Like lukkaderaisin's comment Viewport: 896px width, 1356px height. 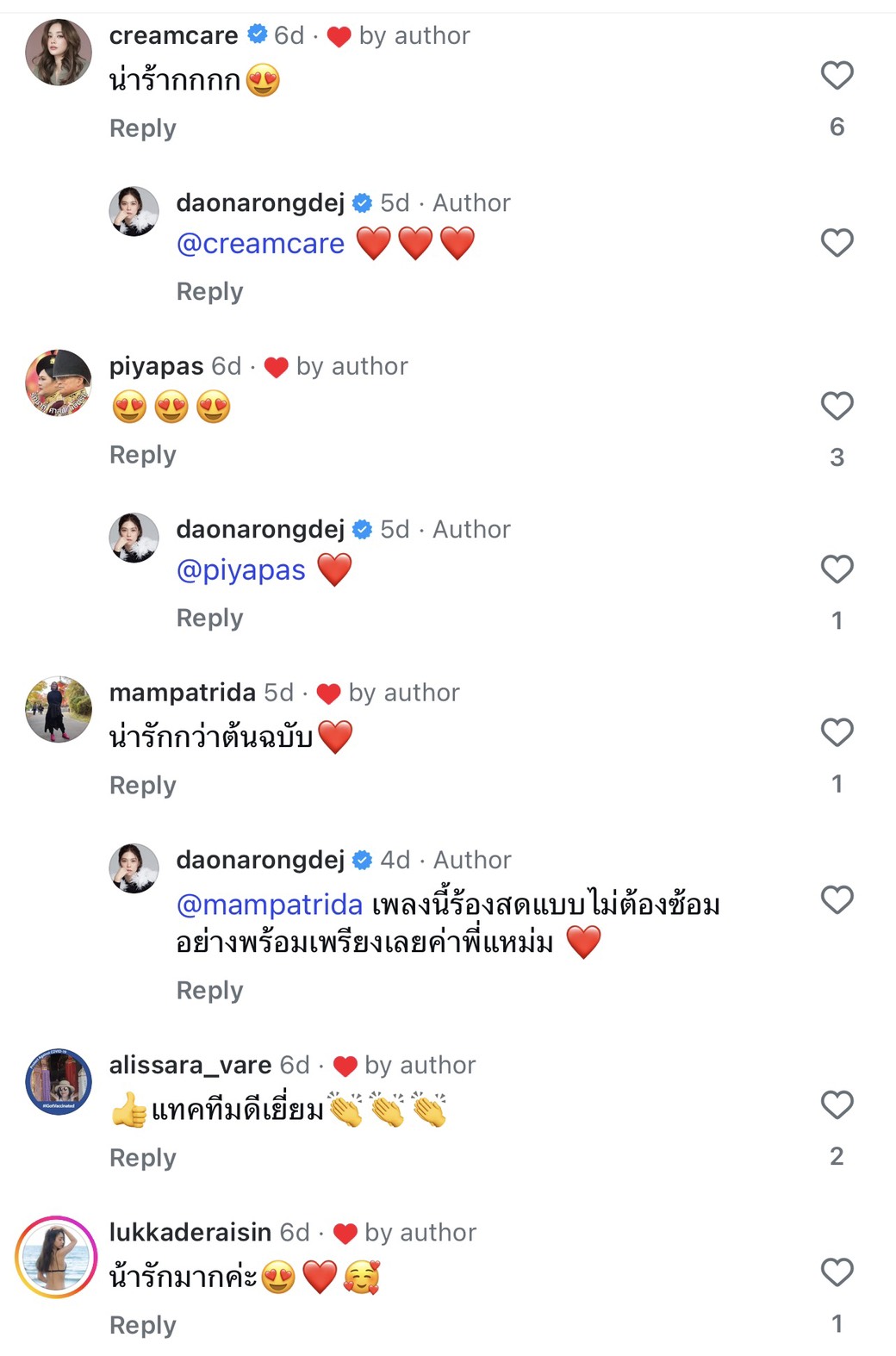(x=837, y=1272)
